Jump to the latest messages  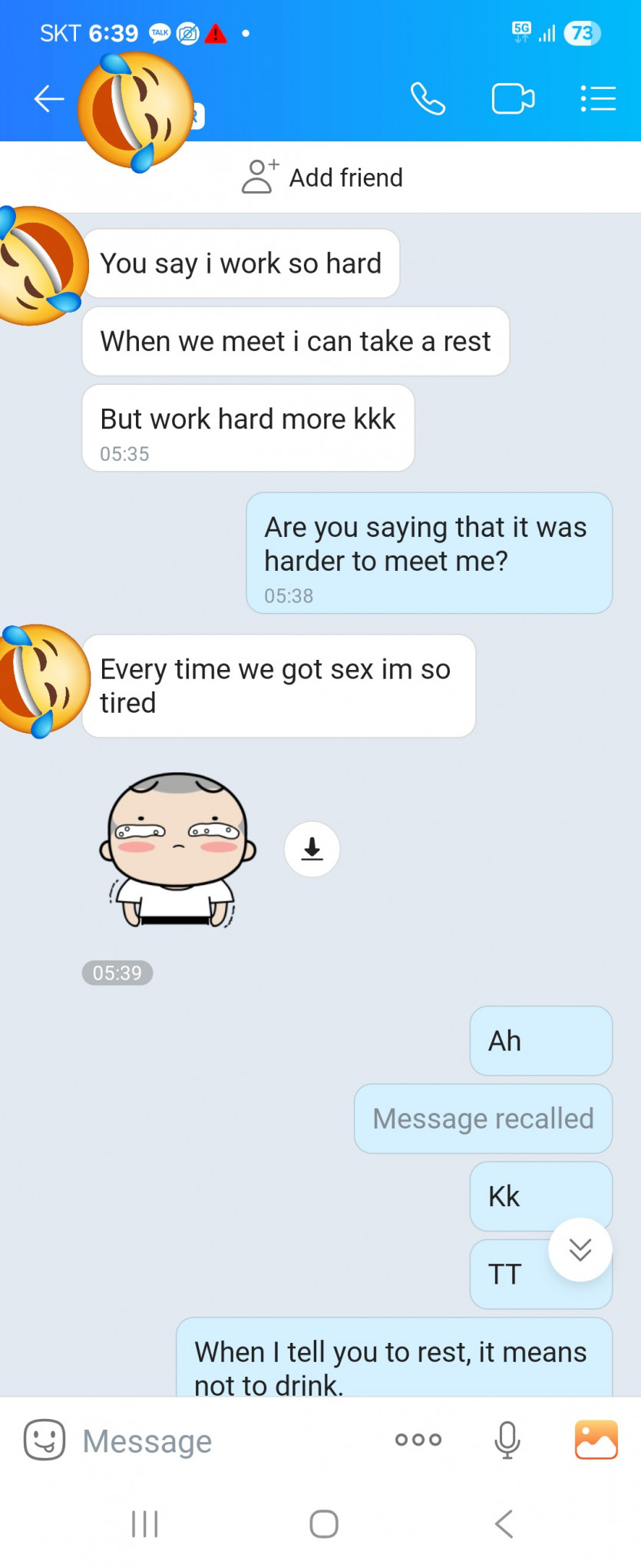click(580, 1250)
